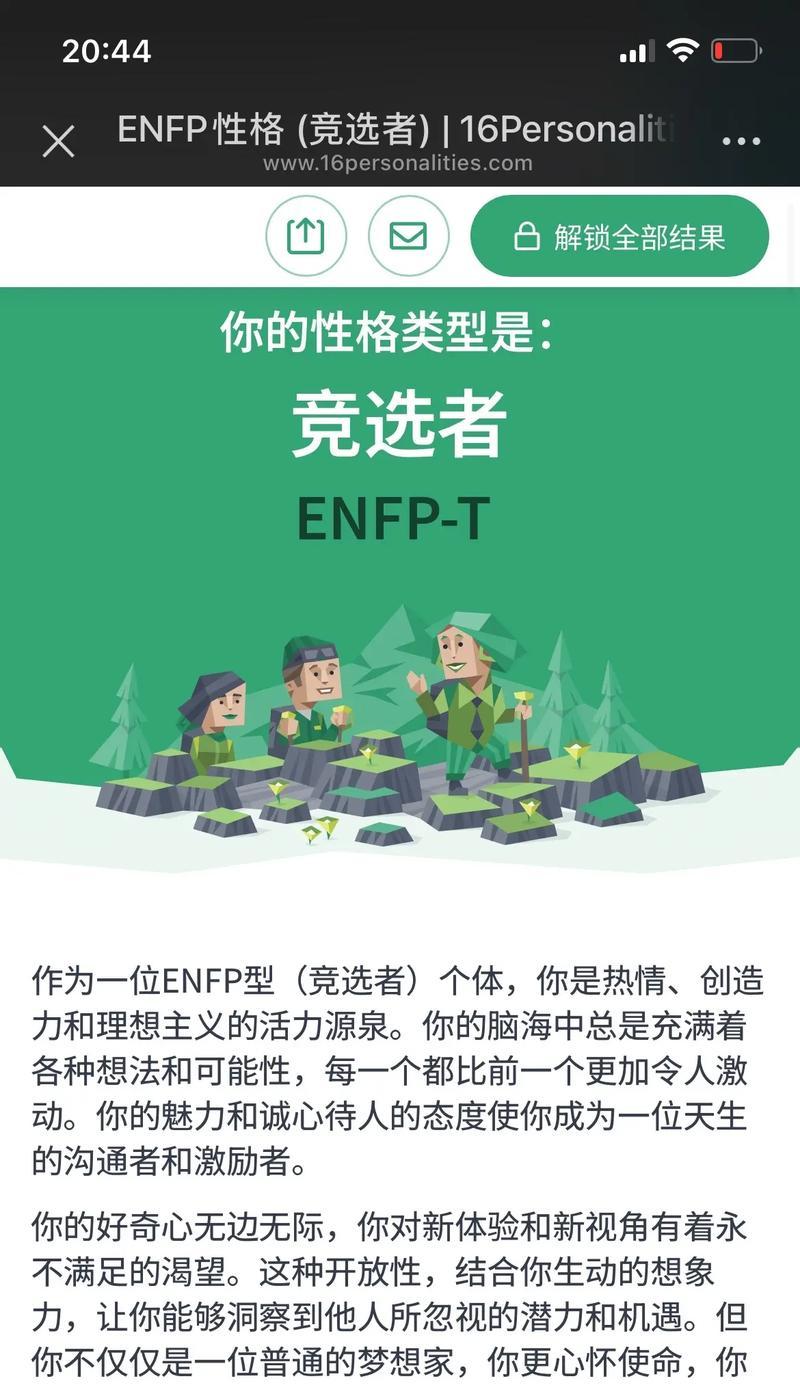Share the personality result
The image size is (800, 1384).
(306, 236)
